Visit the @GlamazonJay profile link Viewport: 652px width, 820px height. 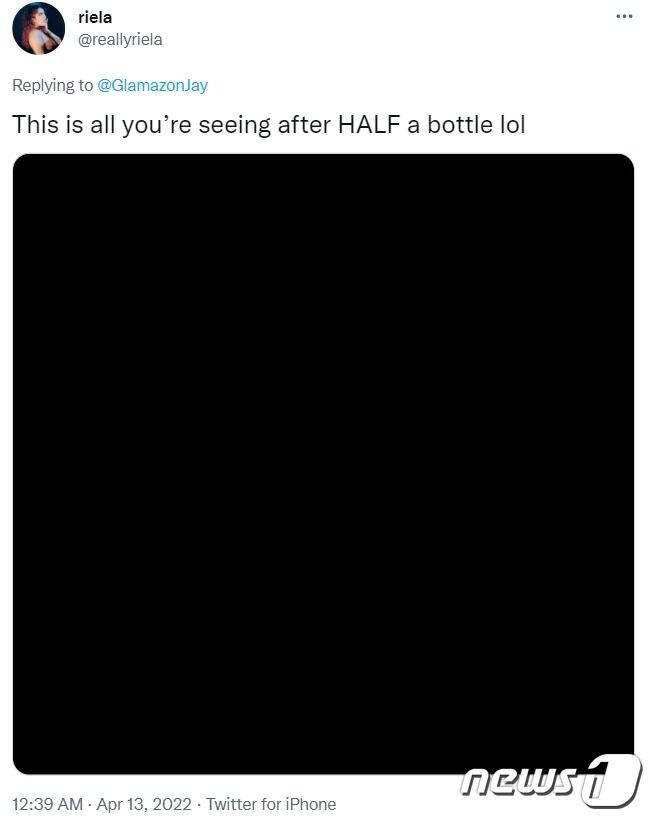tap(152, 85)
